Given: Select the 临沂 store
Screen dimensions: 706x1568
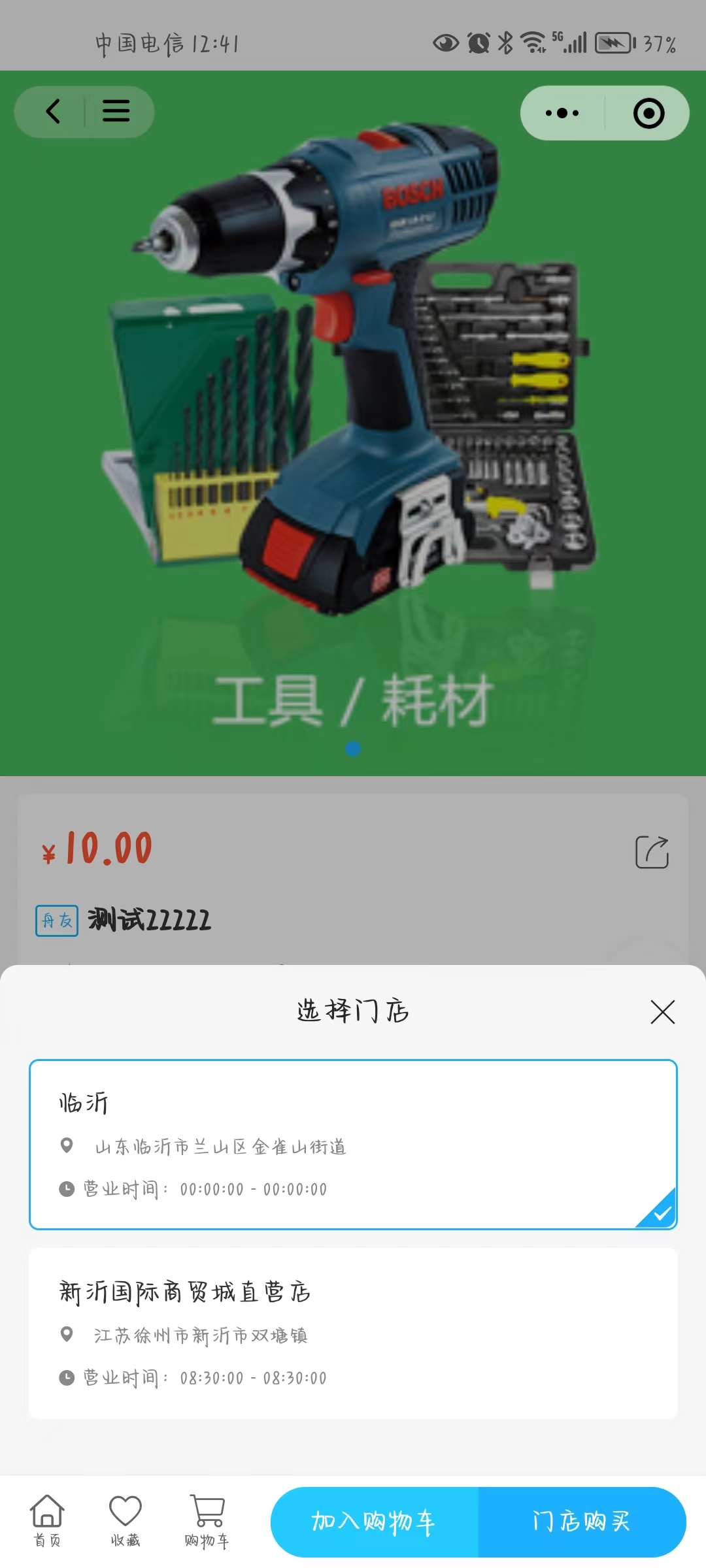Looking at the screenshot, I should coord(353,1145).
